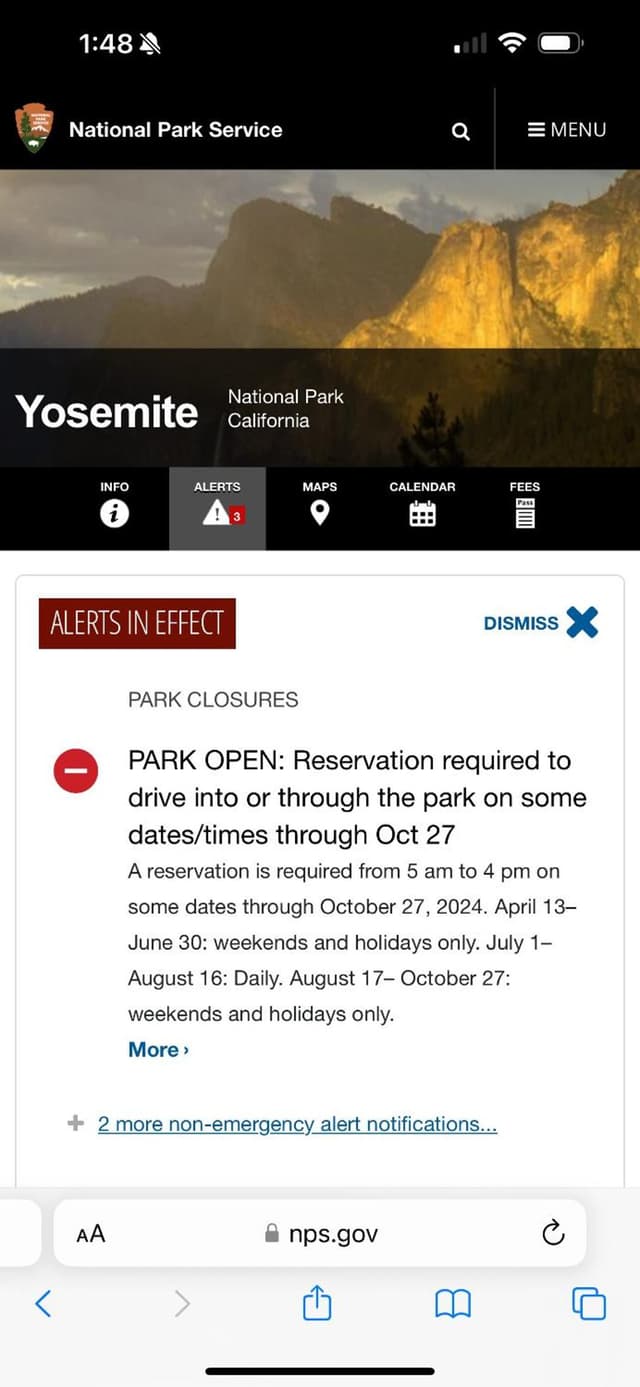640x1387 pixels.
Task: Expand 2 more non-emergency alert notifications
Action: (x=297, y=1124)
